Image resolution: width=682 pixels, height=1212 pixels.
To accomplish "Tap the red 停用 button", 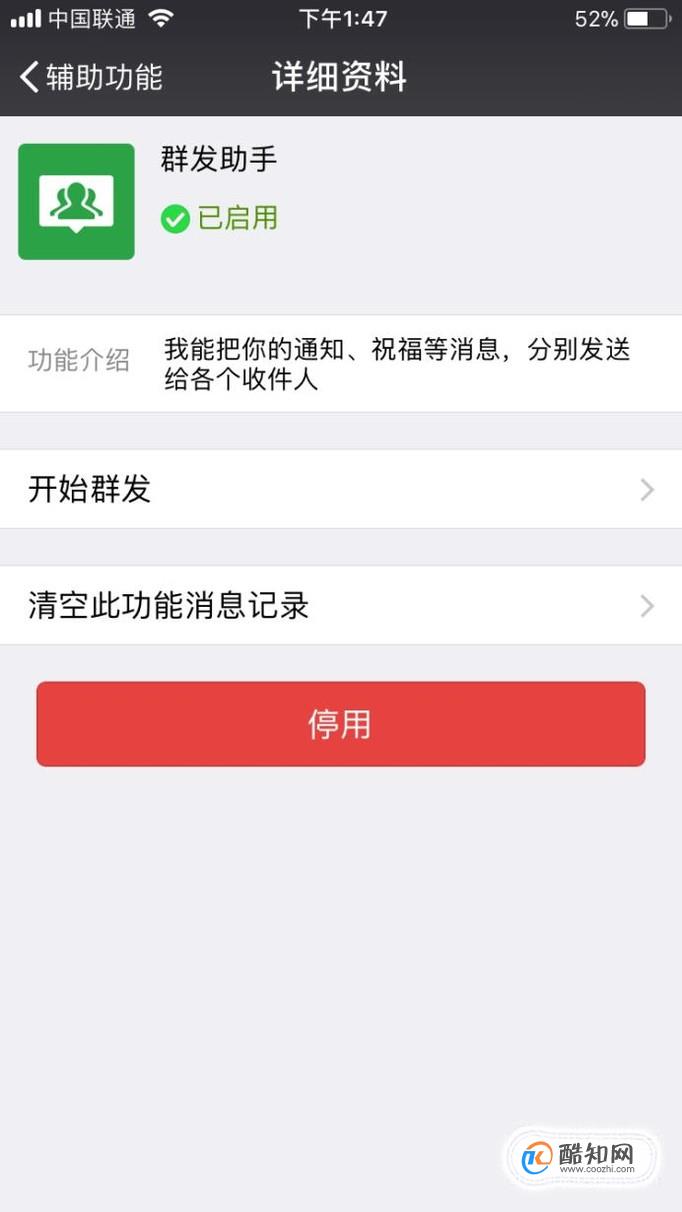I will (x=341, y=724).
